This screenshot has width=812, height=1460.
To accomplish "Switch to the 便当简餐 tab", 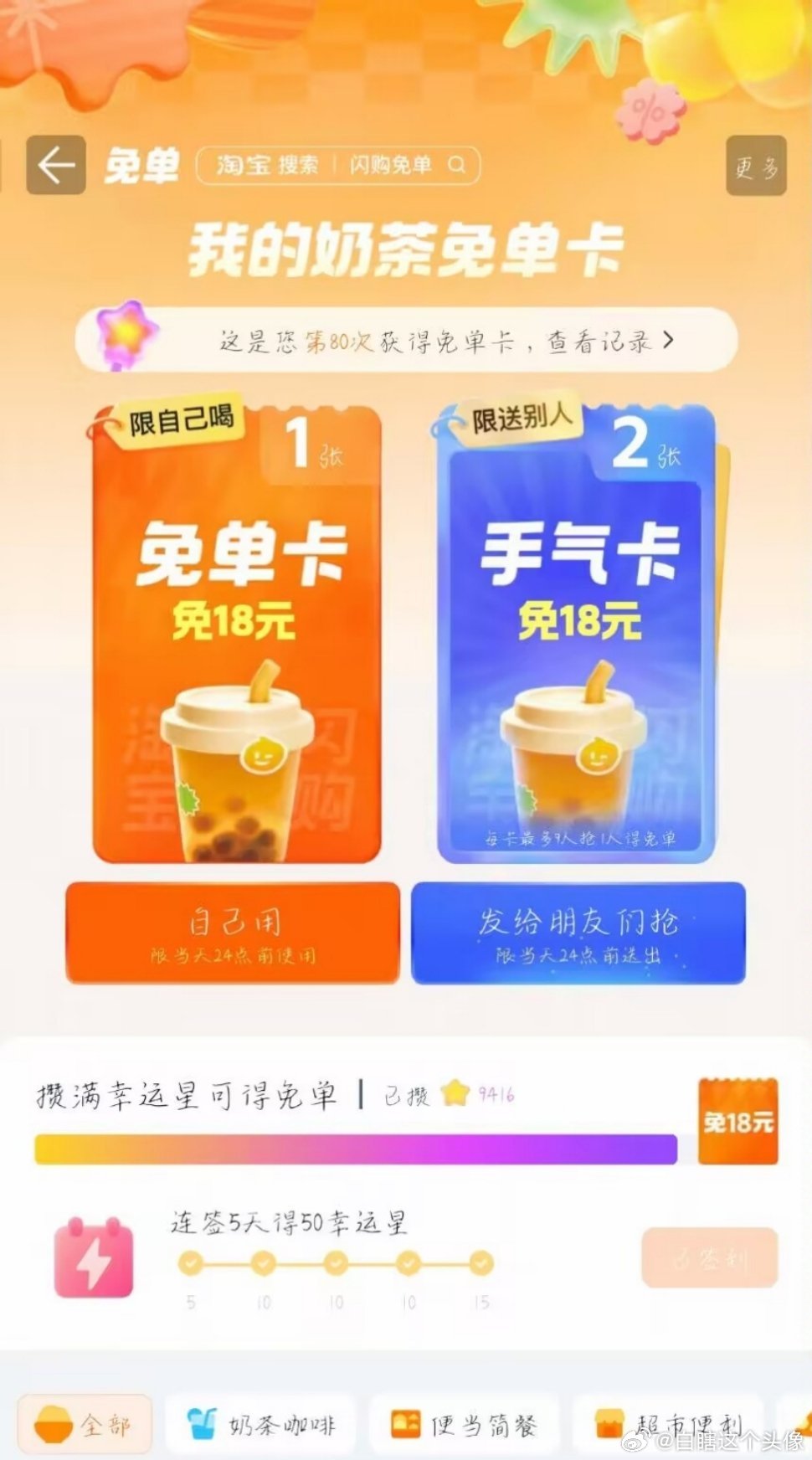I will coord(465,1424).
